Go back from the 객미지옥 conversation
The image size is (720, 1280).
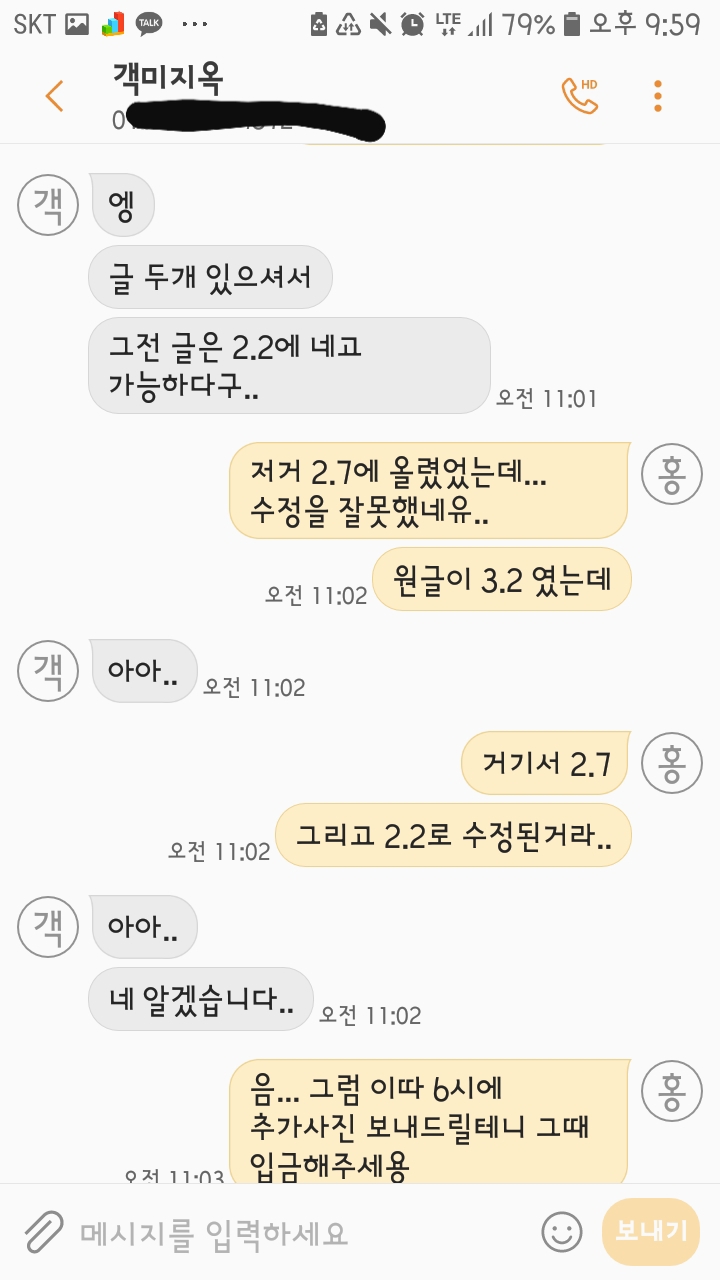(x=54, y=96)
